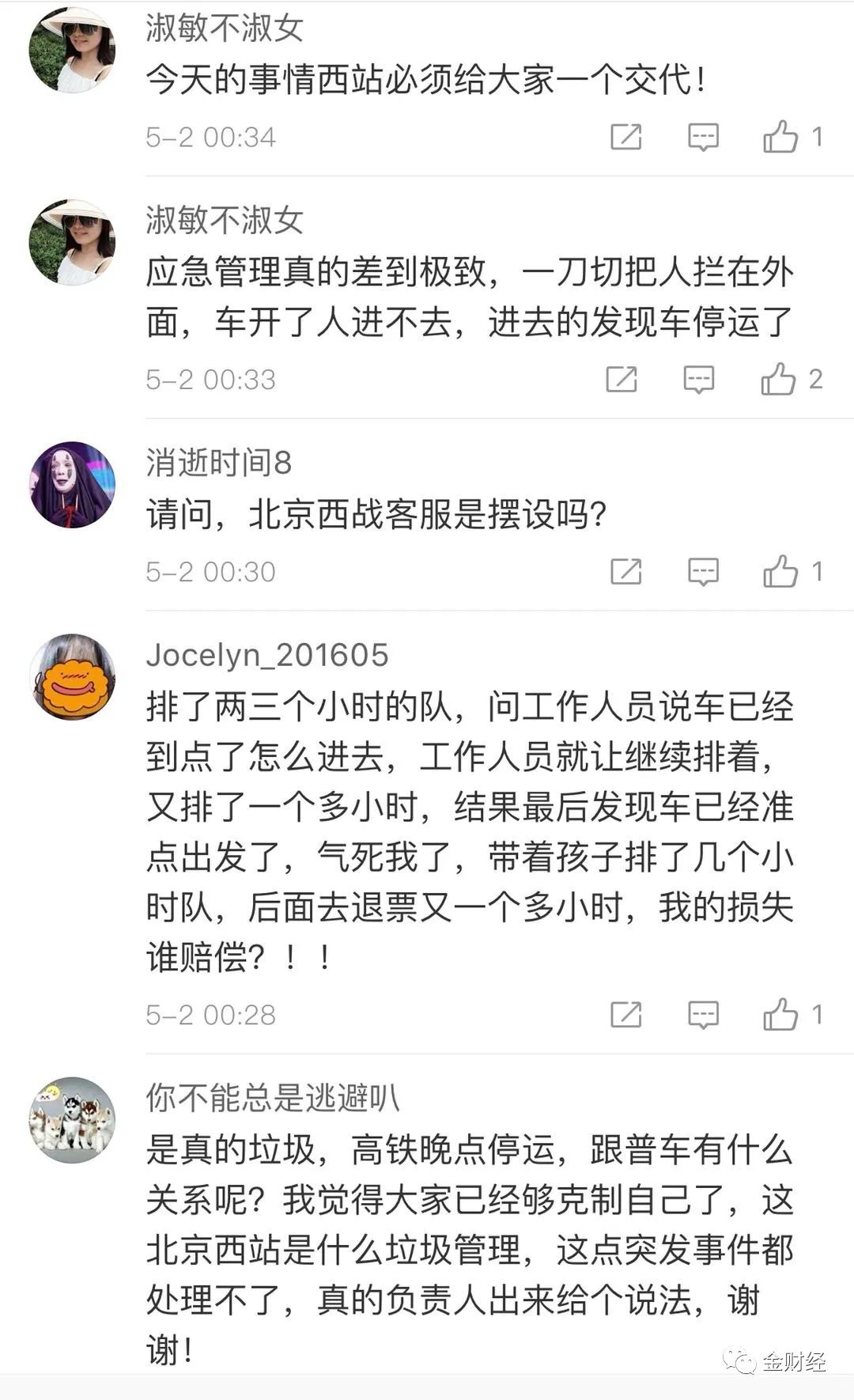
Task: Open 消逝时间8's profile avatar
Action: click(x=73, y=485)
